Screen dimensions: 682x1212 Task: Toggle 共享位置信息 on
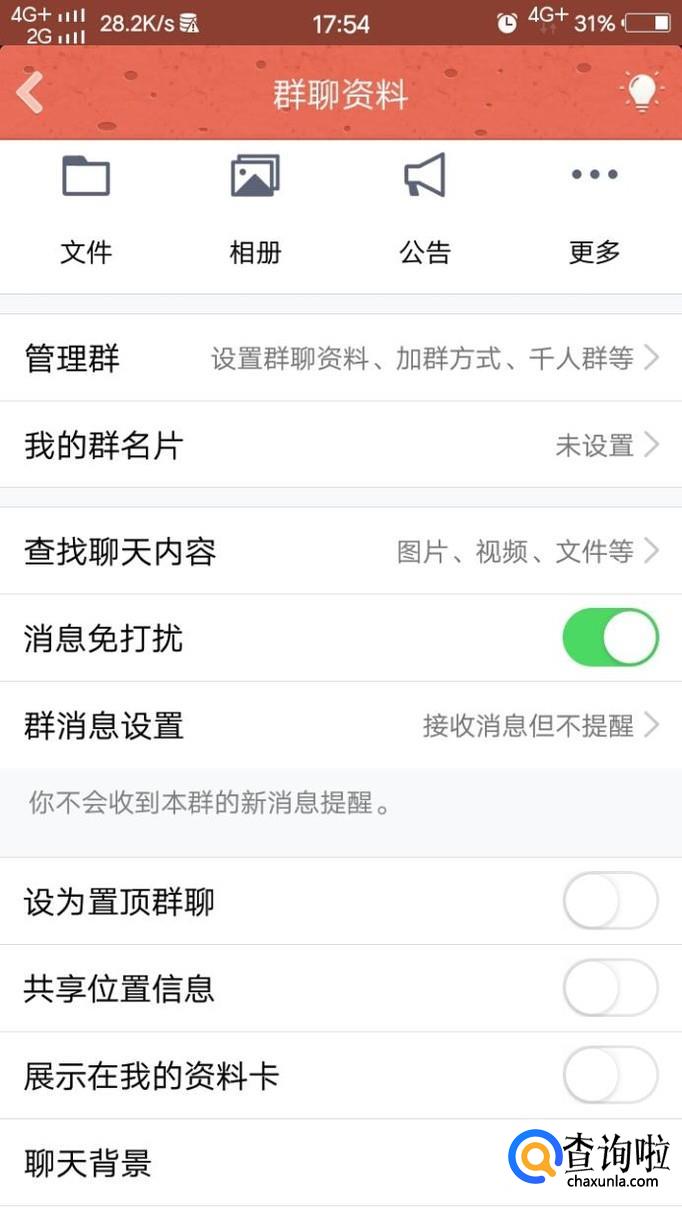[610, 989]
